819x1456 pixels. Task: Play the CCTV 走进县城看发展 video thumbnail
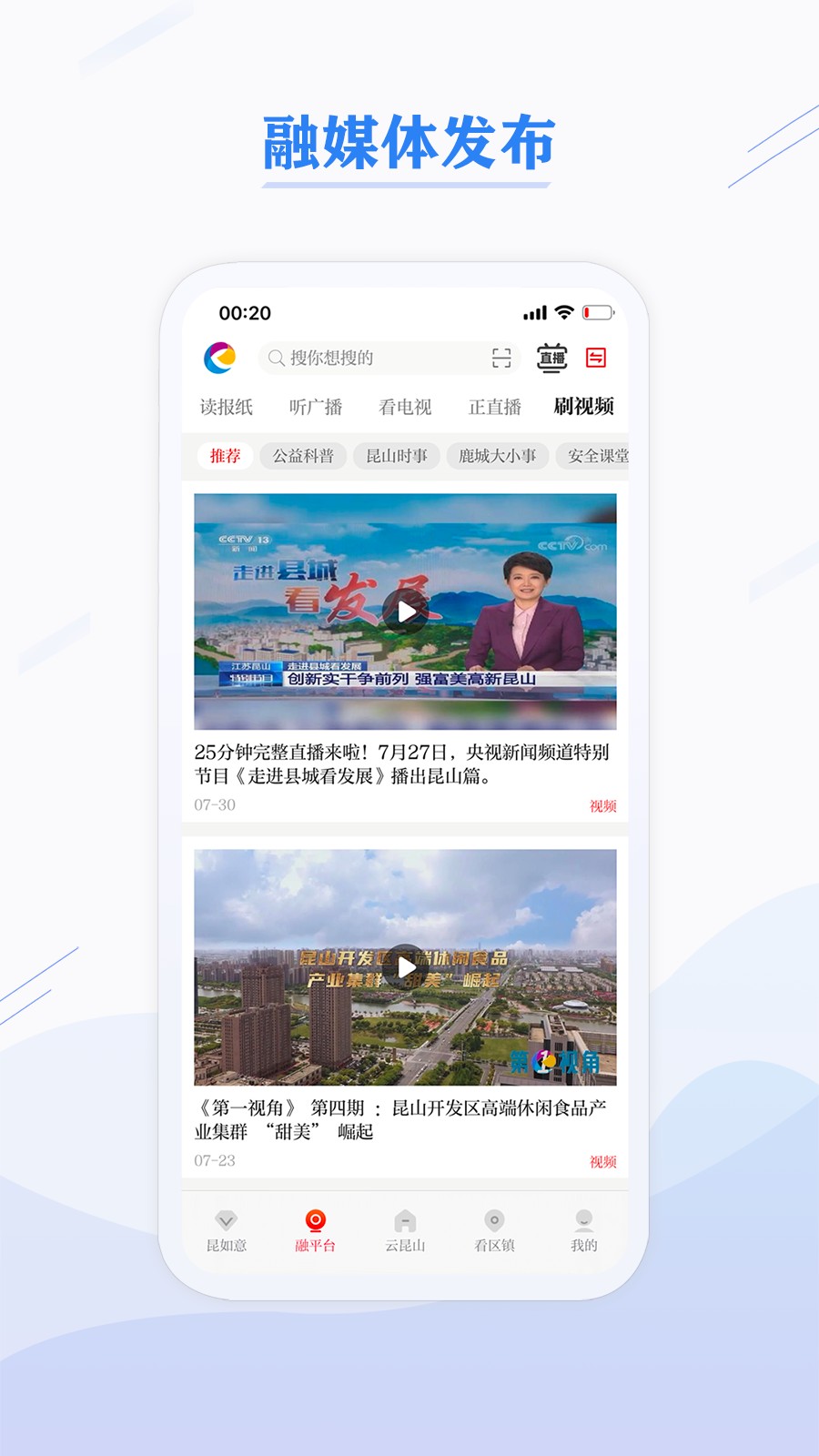pyautogui.click(x=406, y=611)
